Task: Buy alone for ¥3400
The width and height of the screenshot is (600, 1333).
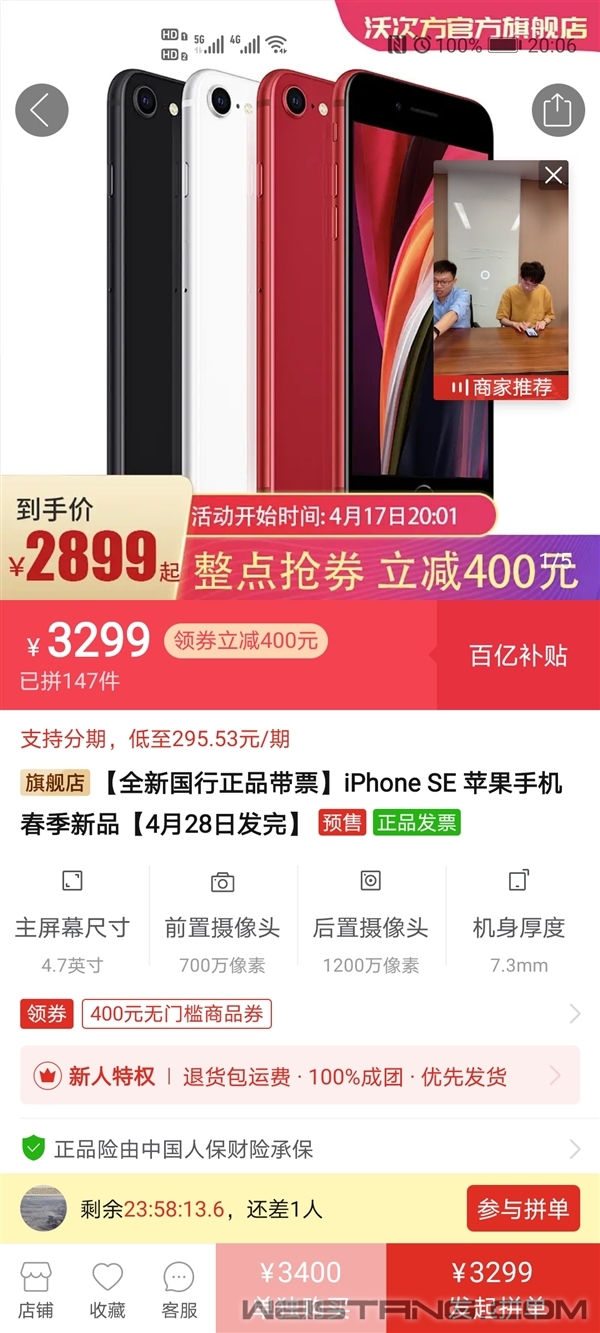Action: [301, 1288]
